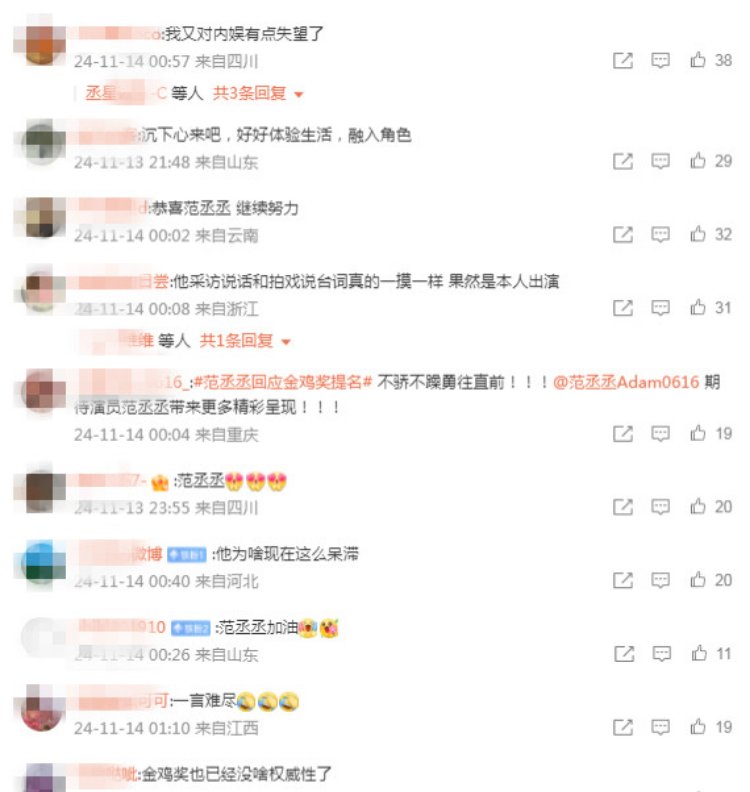The width and height of the screenshot is (750, 792).
Task: Like the comment '一言难尽'
Action: [x=699, y=727]
